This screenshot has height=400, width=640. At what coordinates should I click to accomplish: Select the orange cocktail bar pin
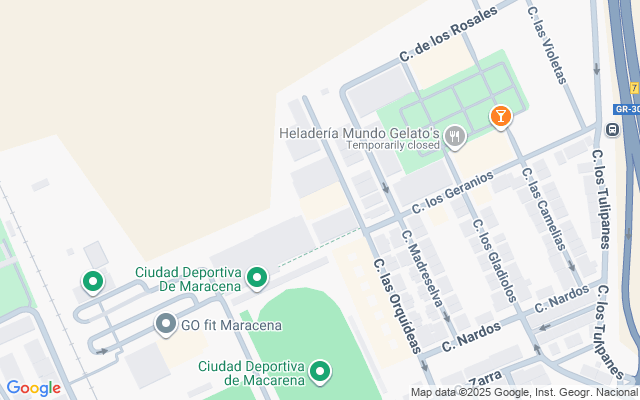pyautogui.click(x=500, y=117)
